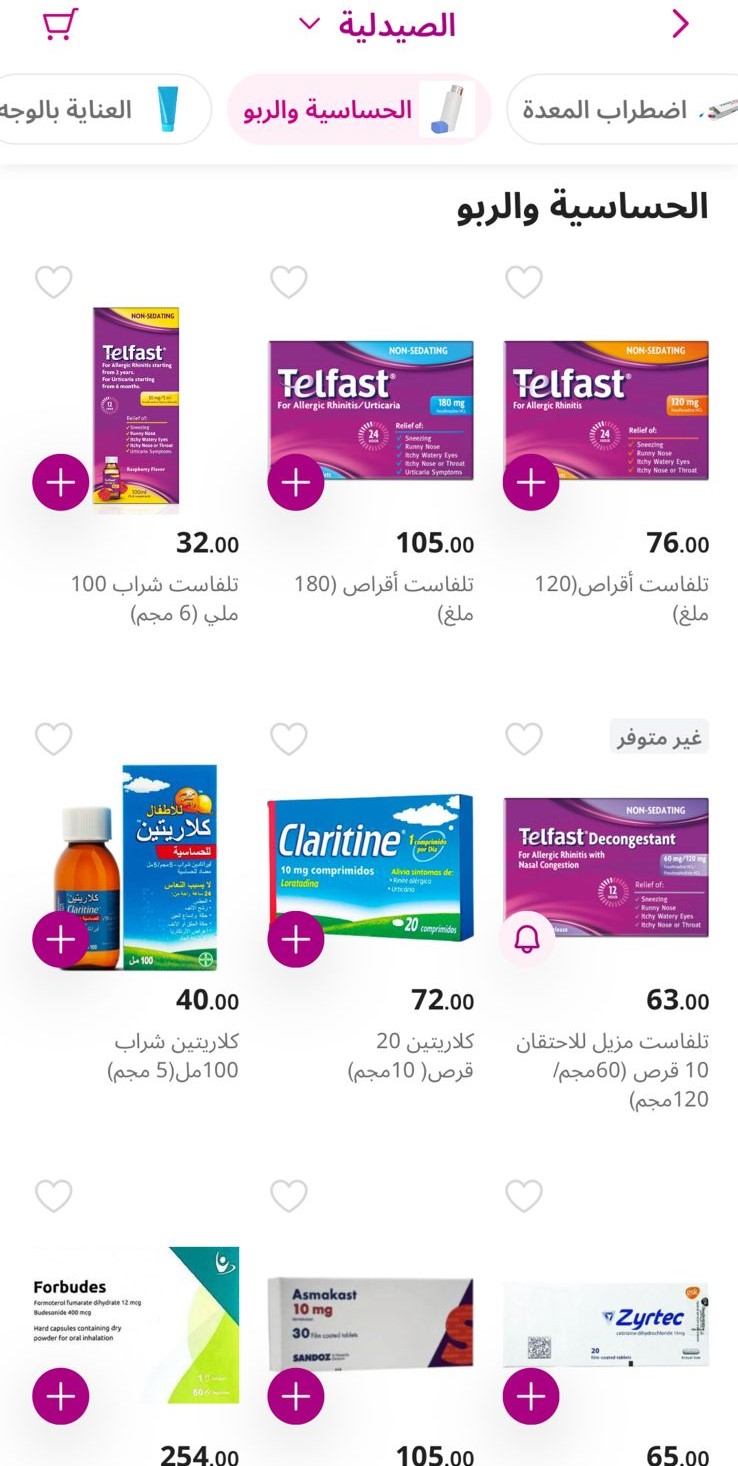Image resolution: width=738 pixels, height=1466 pixels.
Task: Add Claritine 20 tablets to cart
Action: click(x=296, y=939)
